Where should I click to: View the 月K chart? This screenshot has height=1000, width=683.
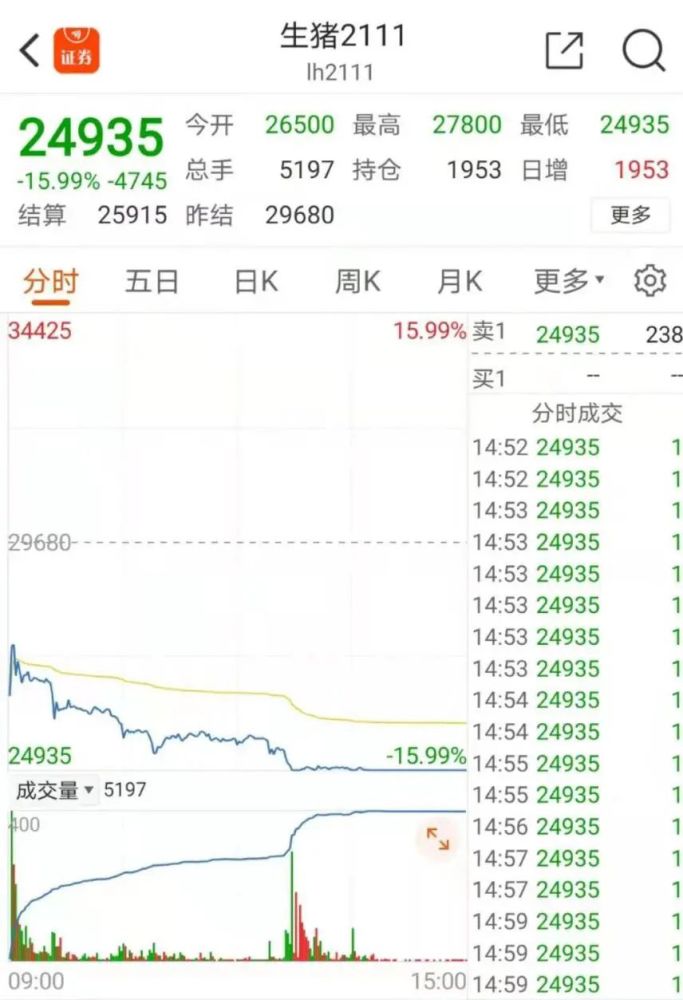[459, 281]
